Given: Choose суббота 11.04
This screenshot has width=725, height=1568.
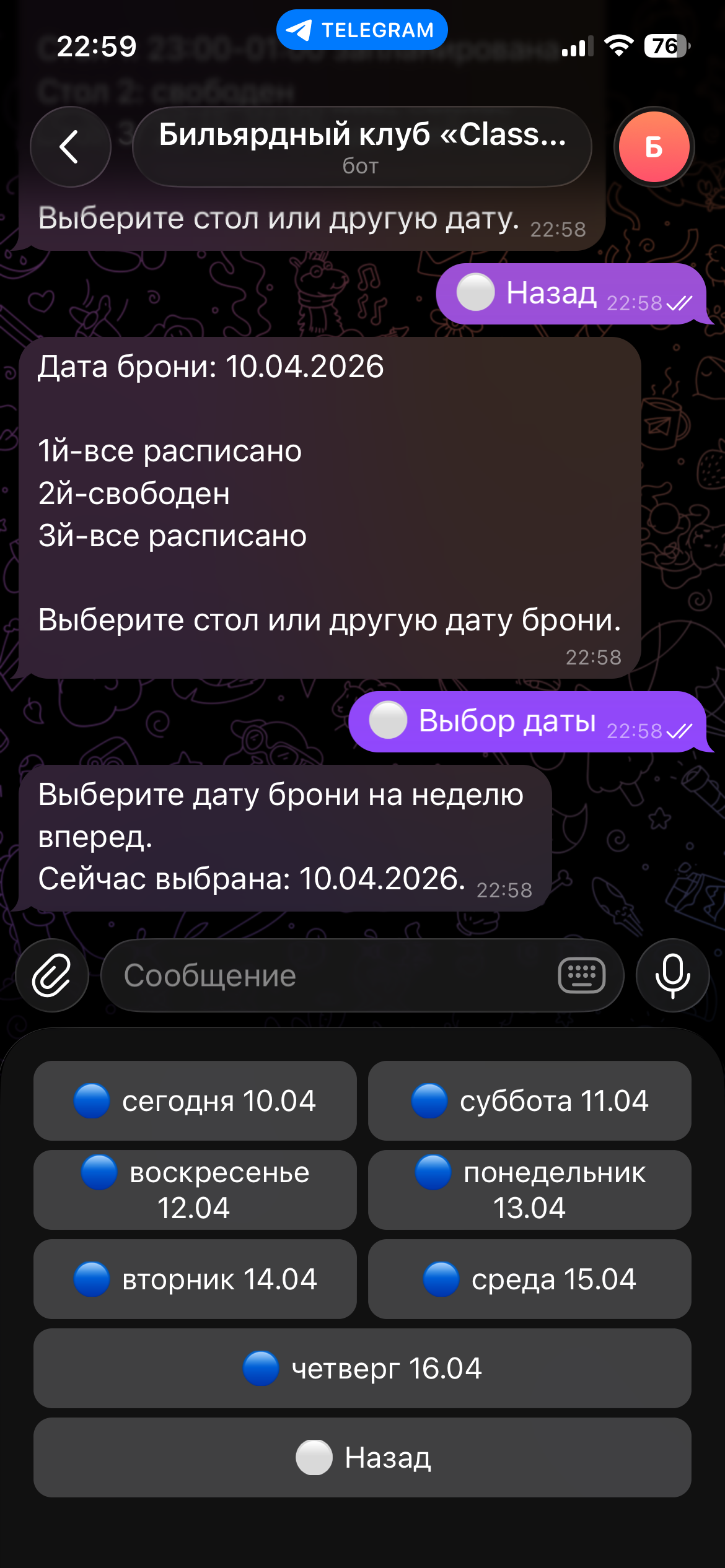Looking at the screenshot, I should (x=529, y=1100).
